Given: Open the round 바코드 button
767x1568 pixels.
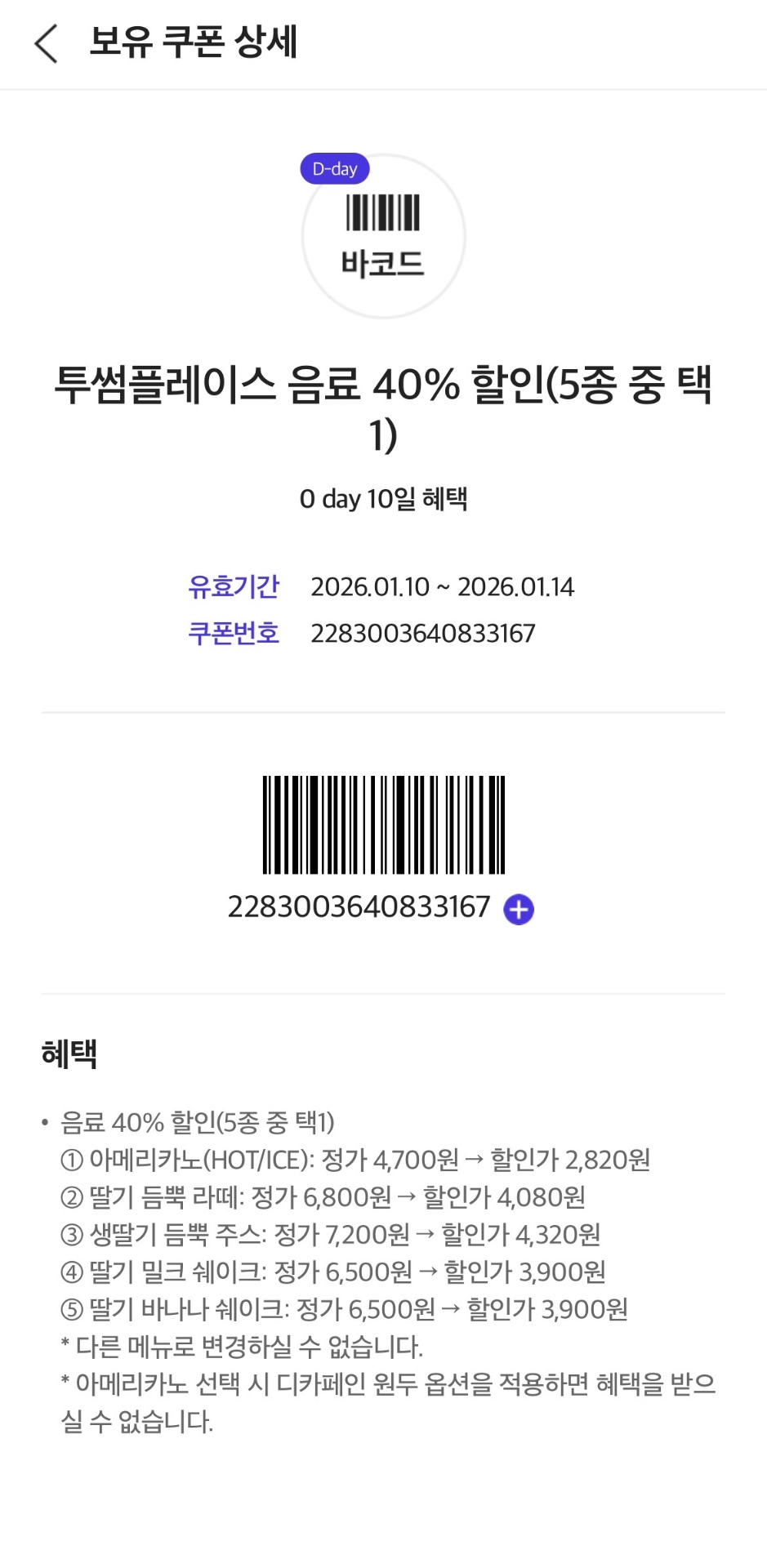Looking at the screenshot, I should tap(383, 237).
